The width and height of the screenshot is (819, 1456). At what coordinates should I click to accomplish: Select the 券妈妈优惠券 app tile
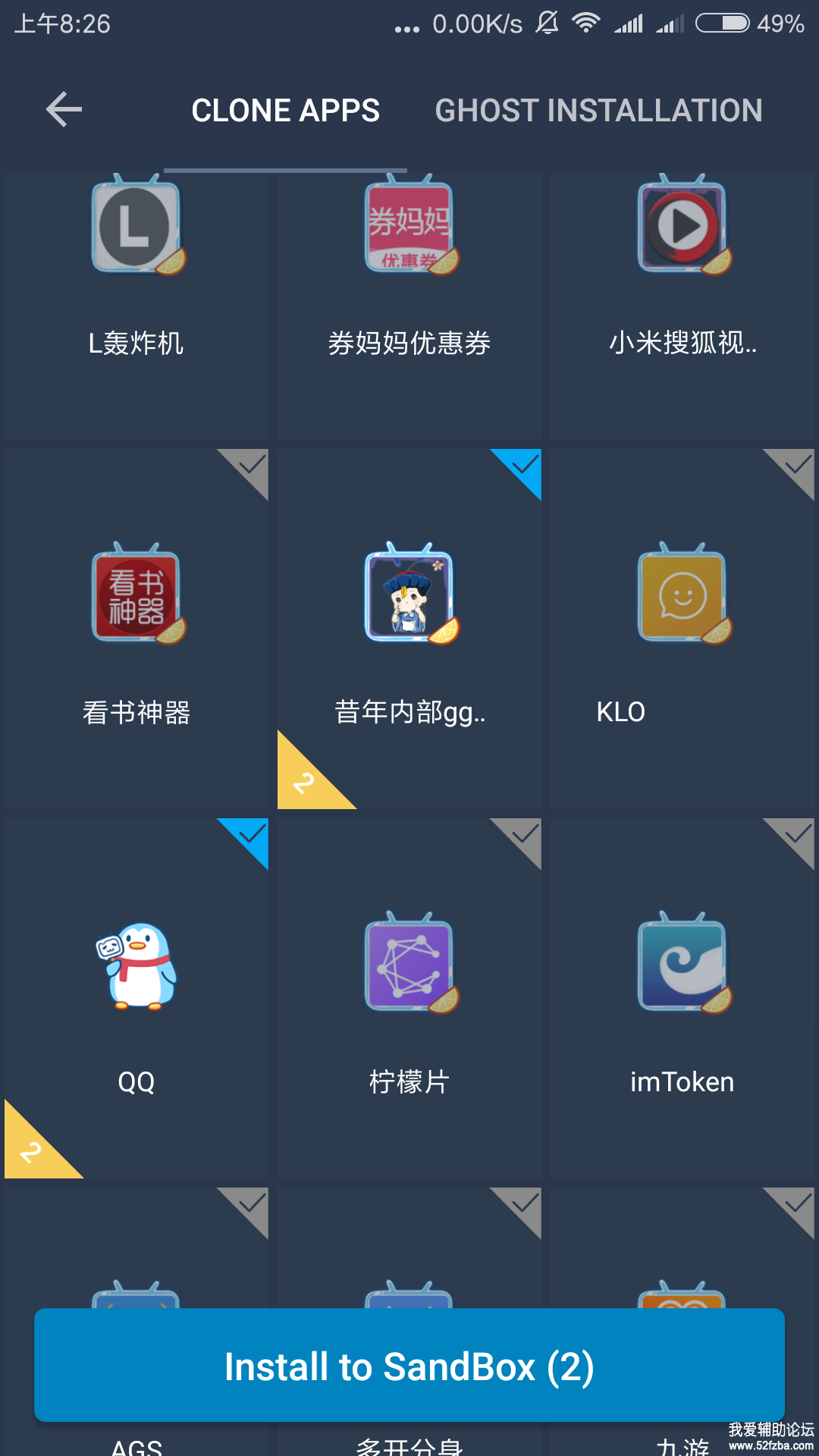(x=409, y=303)
